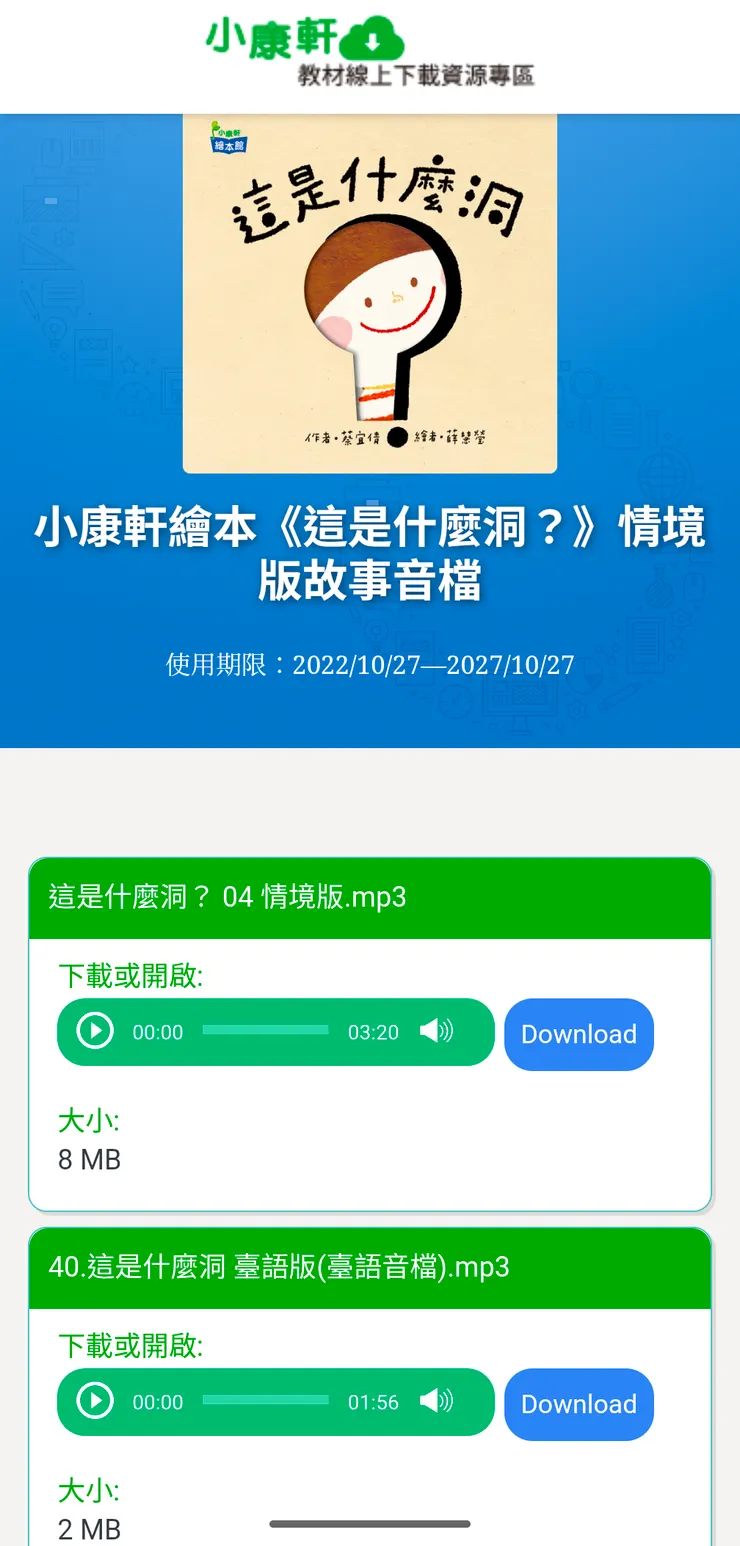Click the Download button for 情境版.mp3
The image size is (740, 1546).
coord(579,1034)
